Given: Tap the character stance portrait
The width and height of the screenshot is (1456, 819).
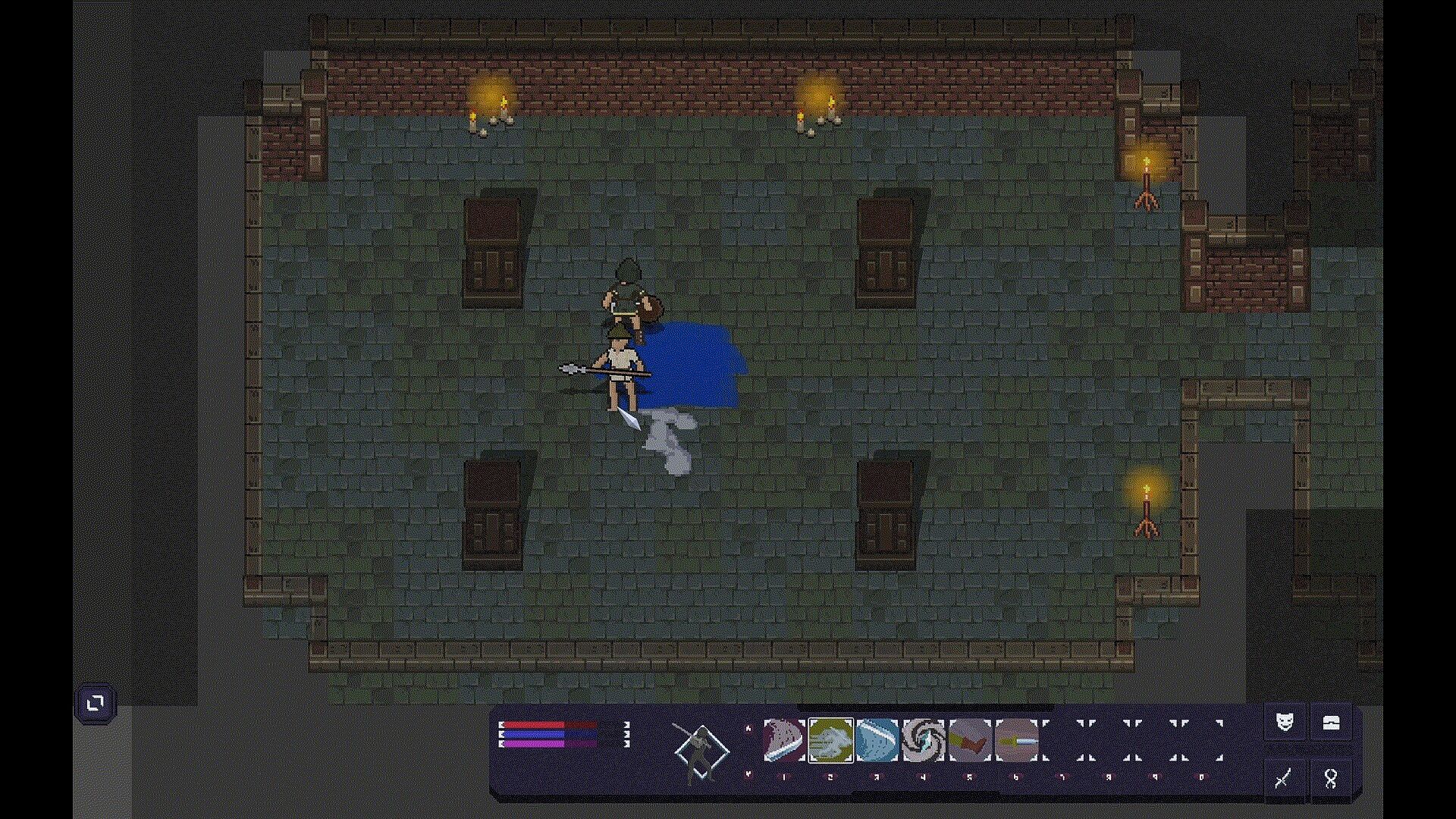Looking at the screenshot, I should point(701,751).
